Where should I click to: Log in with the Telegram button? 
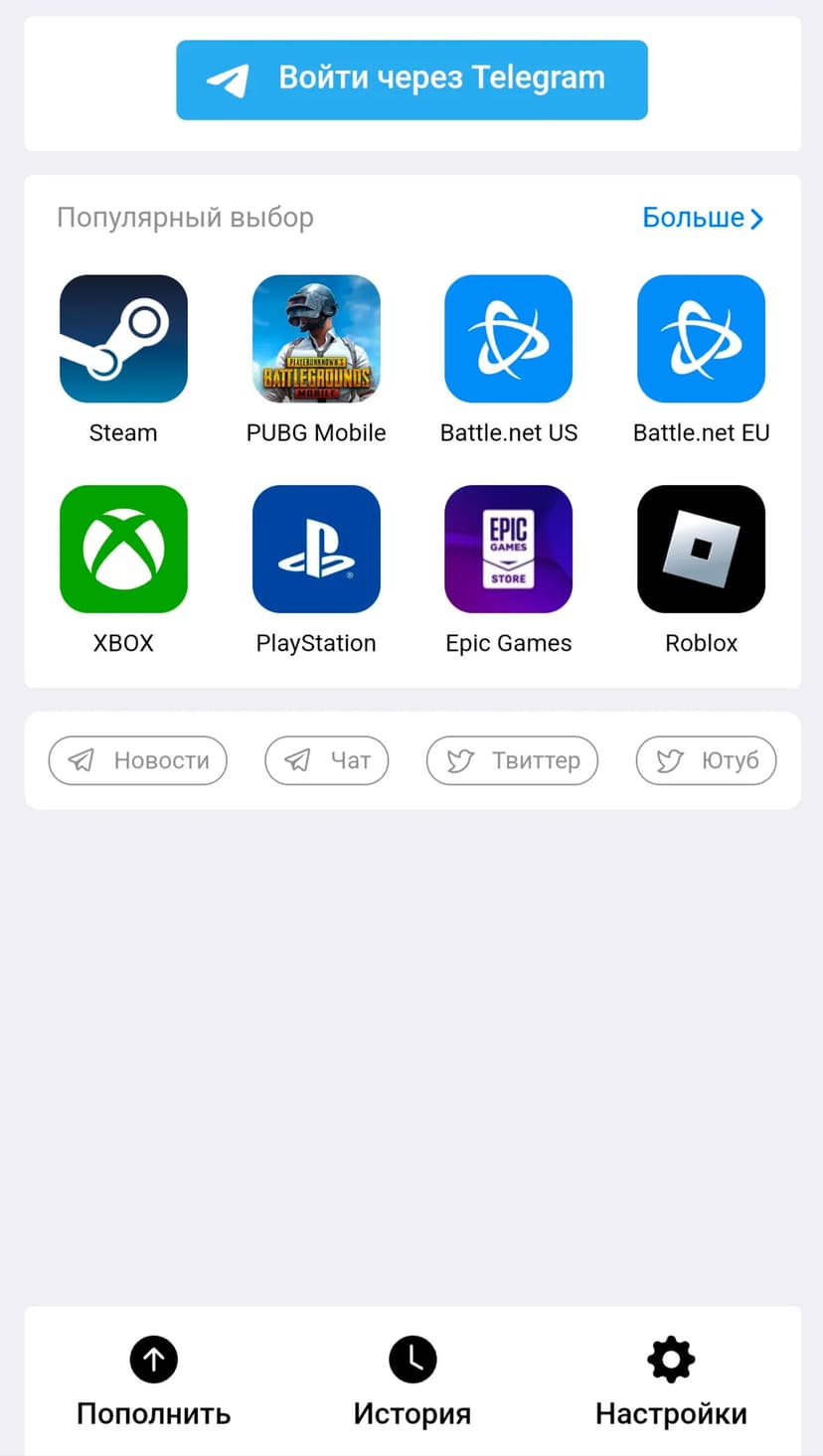point(411,80)
